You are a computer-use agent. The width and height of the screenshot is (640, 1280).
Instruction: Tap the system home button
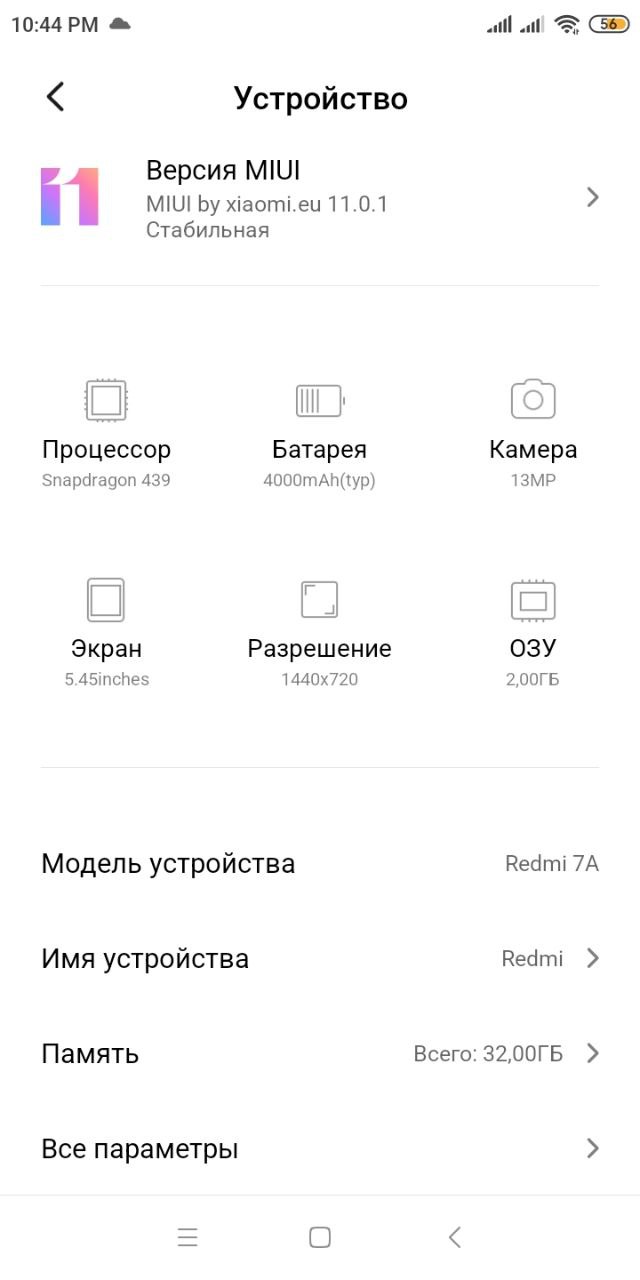pyautogui.click(x=320, y=1238)
